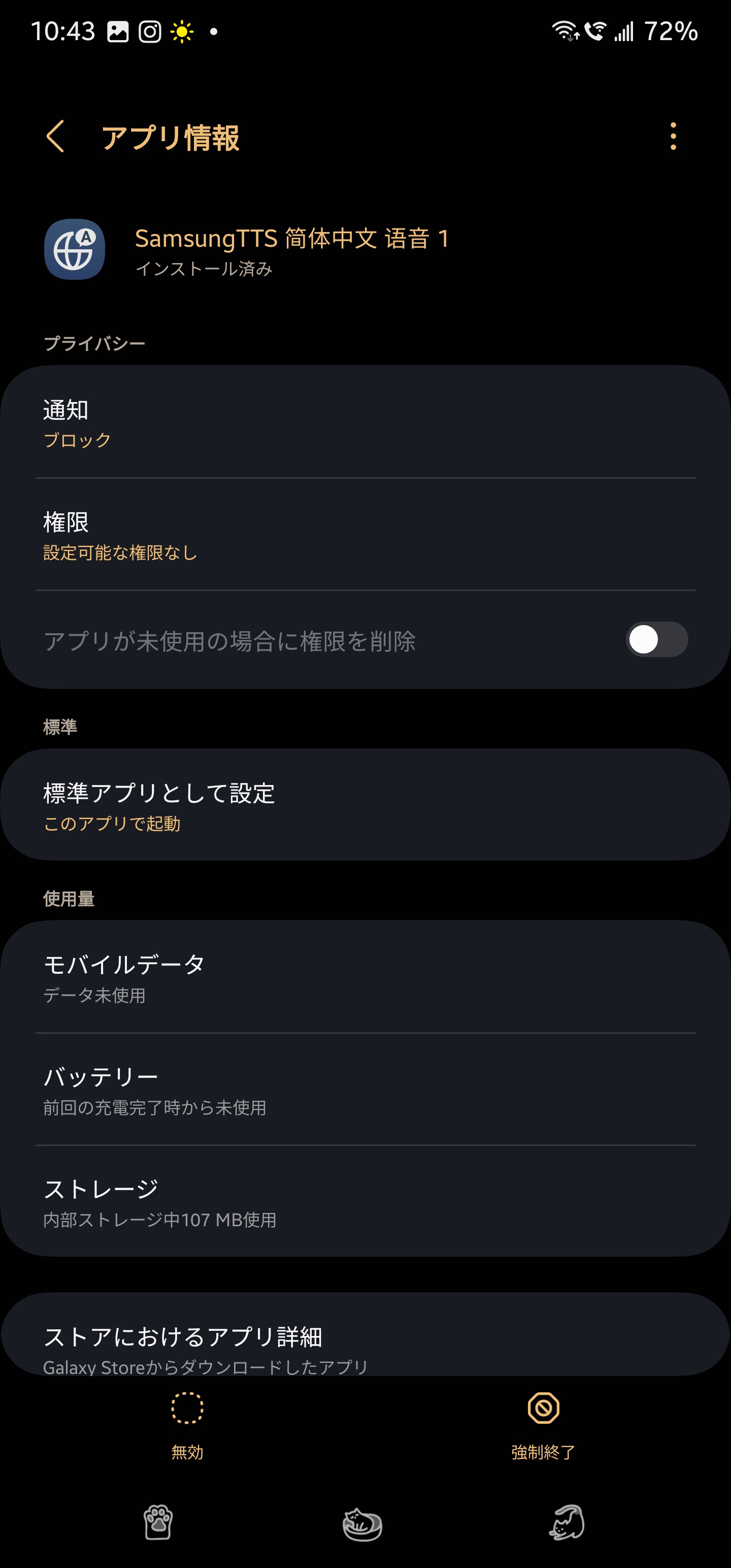This screenshot has width=731, height=1568.
Task: Toggle アプリが未使用の場合に権限を削除 switch
Action: click(x=657, y=640)
